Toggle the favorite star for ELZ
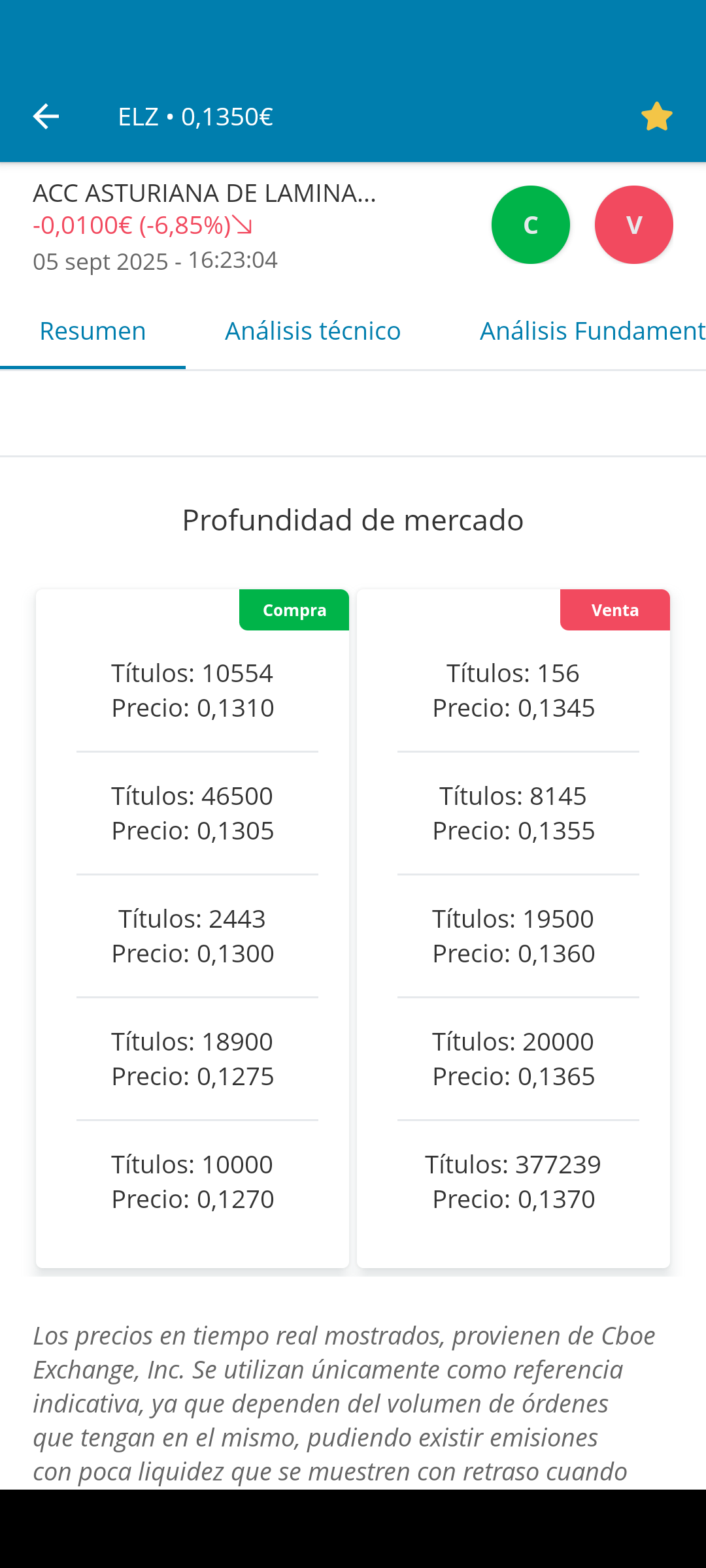Image resolution: width=706 pixels, height=1568 pixels. coord(656,117)
